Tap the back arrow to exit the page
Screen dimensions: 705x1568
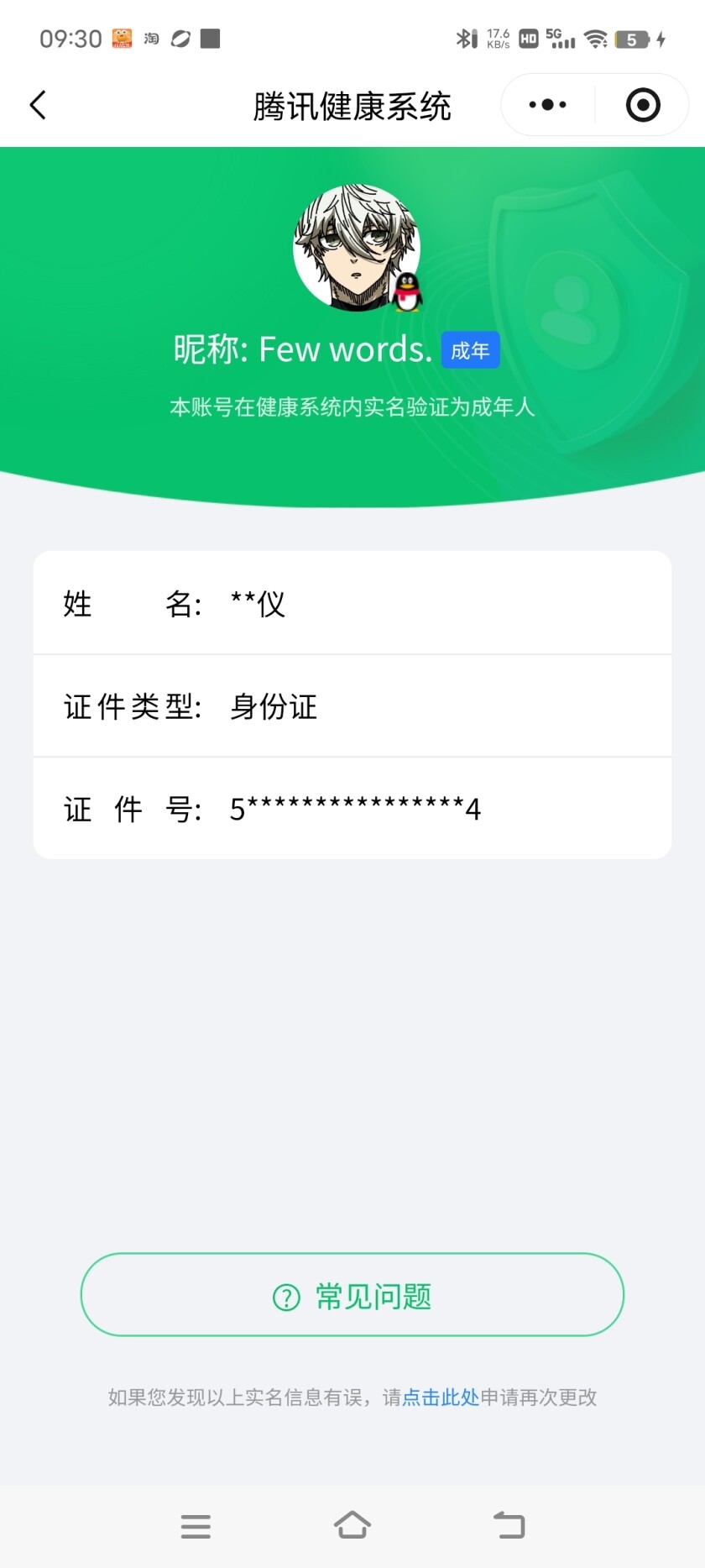pos(37,104)
